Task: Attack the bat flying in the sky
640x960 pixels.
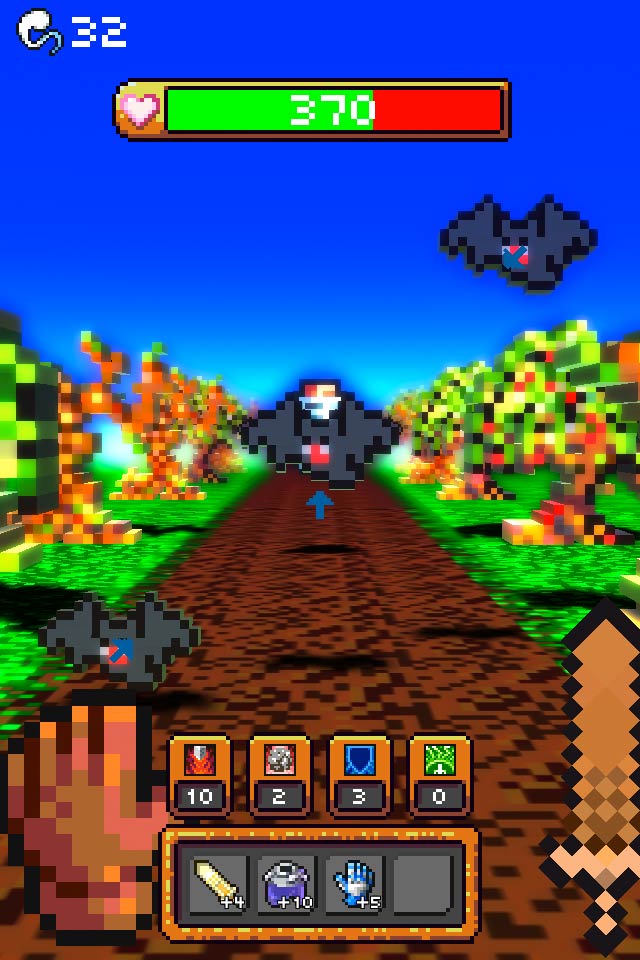Action: pos(517,245)
